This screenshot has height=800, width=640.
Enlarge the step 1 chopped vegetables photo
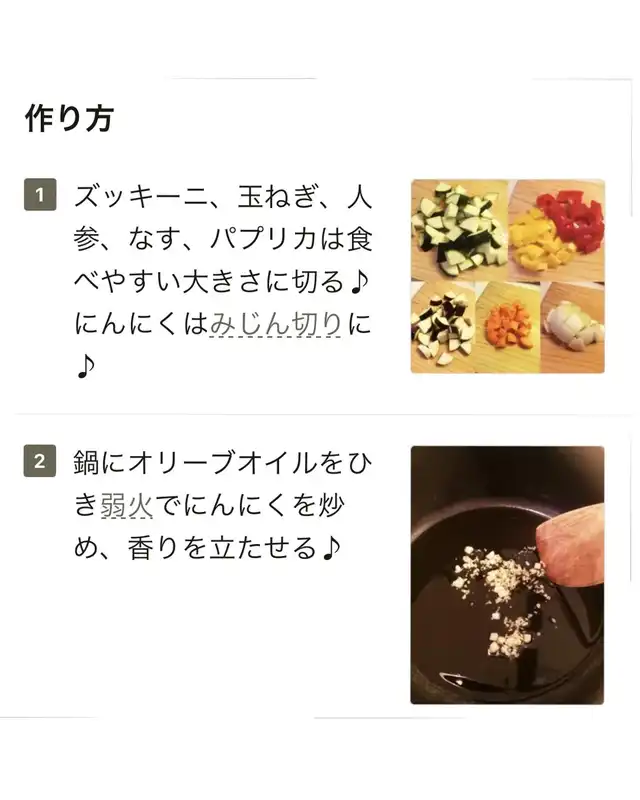click(508, 276)
